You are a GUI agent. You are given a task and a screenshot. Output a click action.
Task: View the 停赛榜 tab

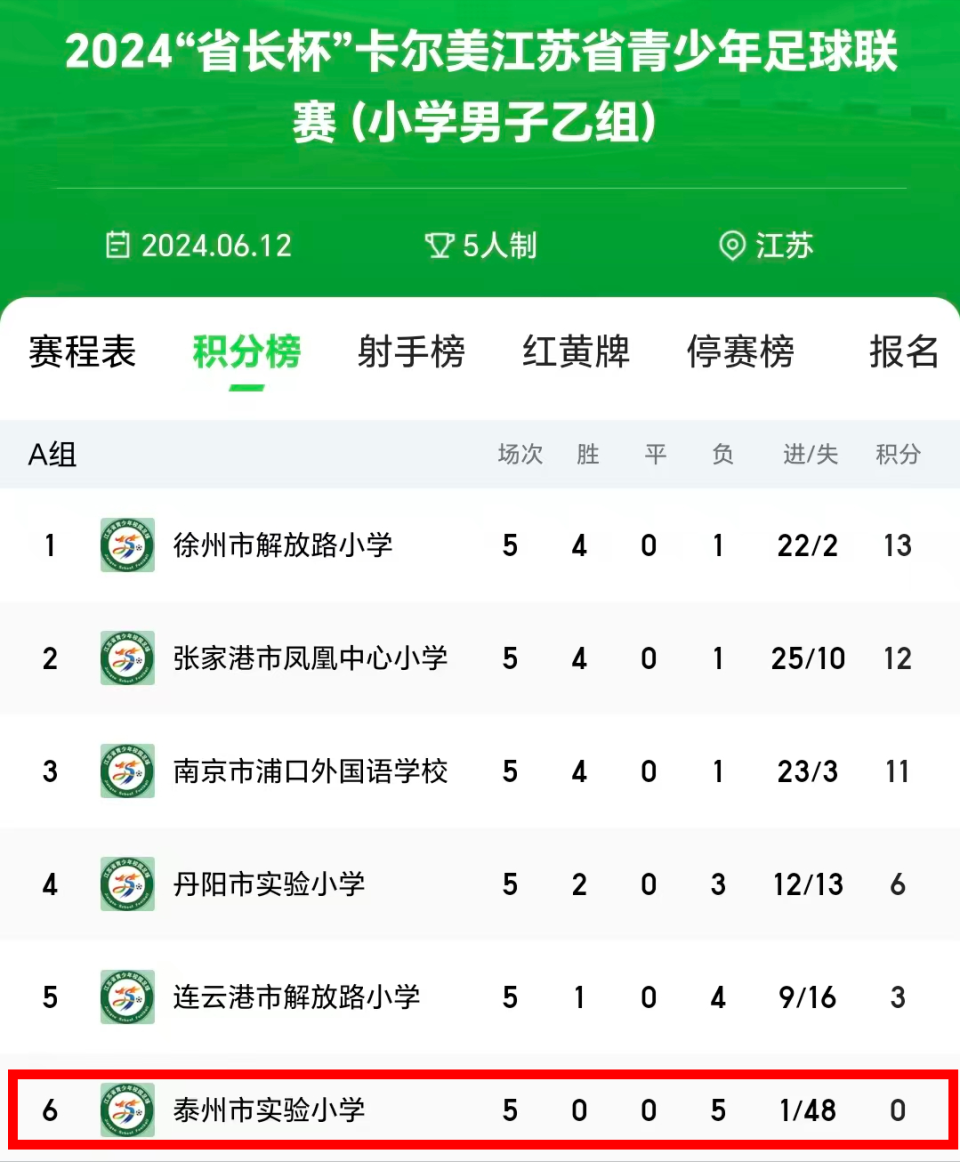(x=740, y=352)
